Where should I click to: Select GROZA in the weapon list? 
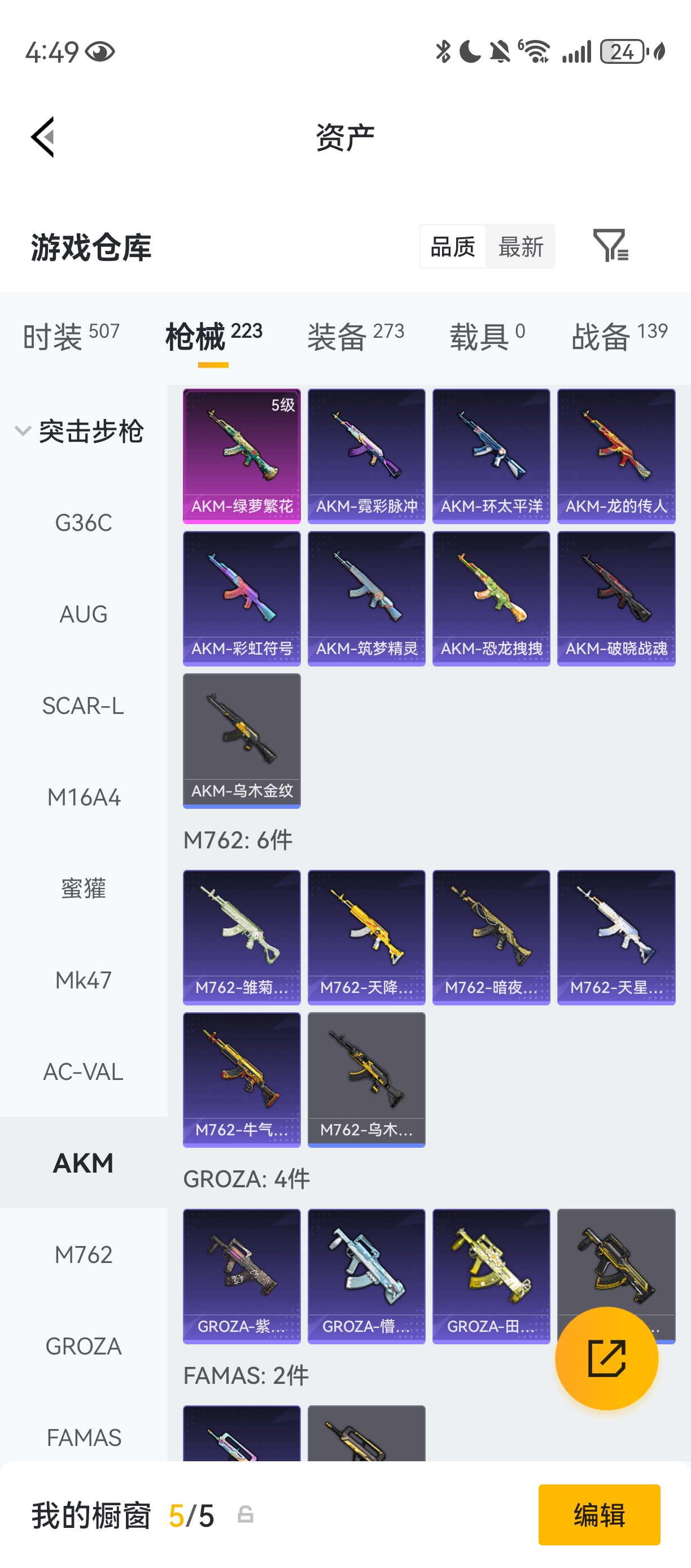[x=84, y=1346]
